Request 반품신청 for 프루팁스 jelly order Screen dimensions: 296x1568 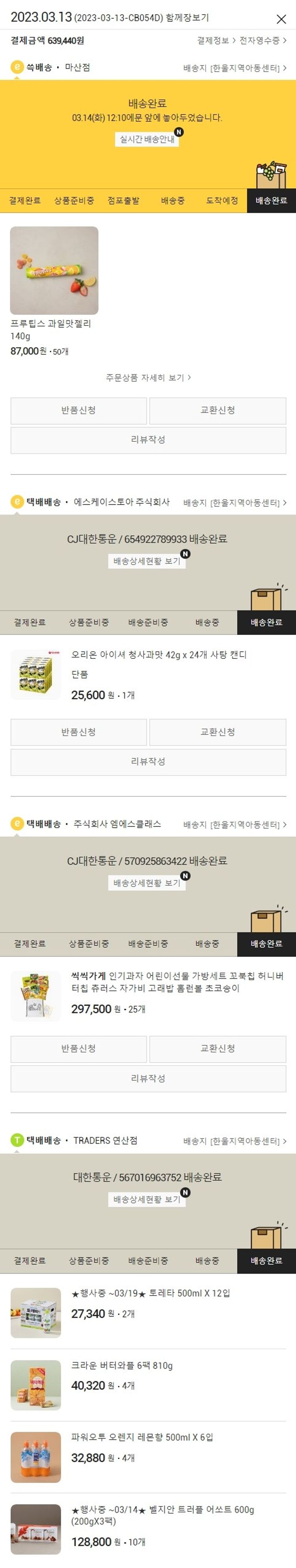tap(79, 410)
